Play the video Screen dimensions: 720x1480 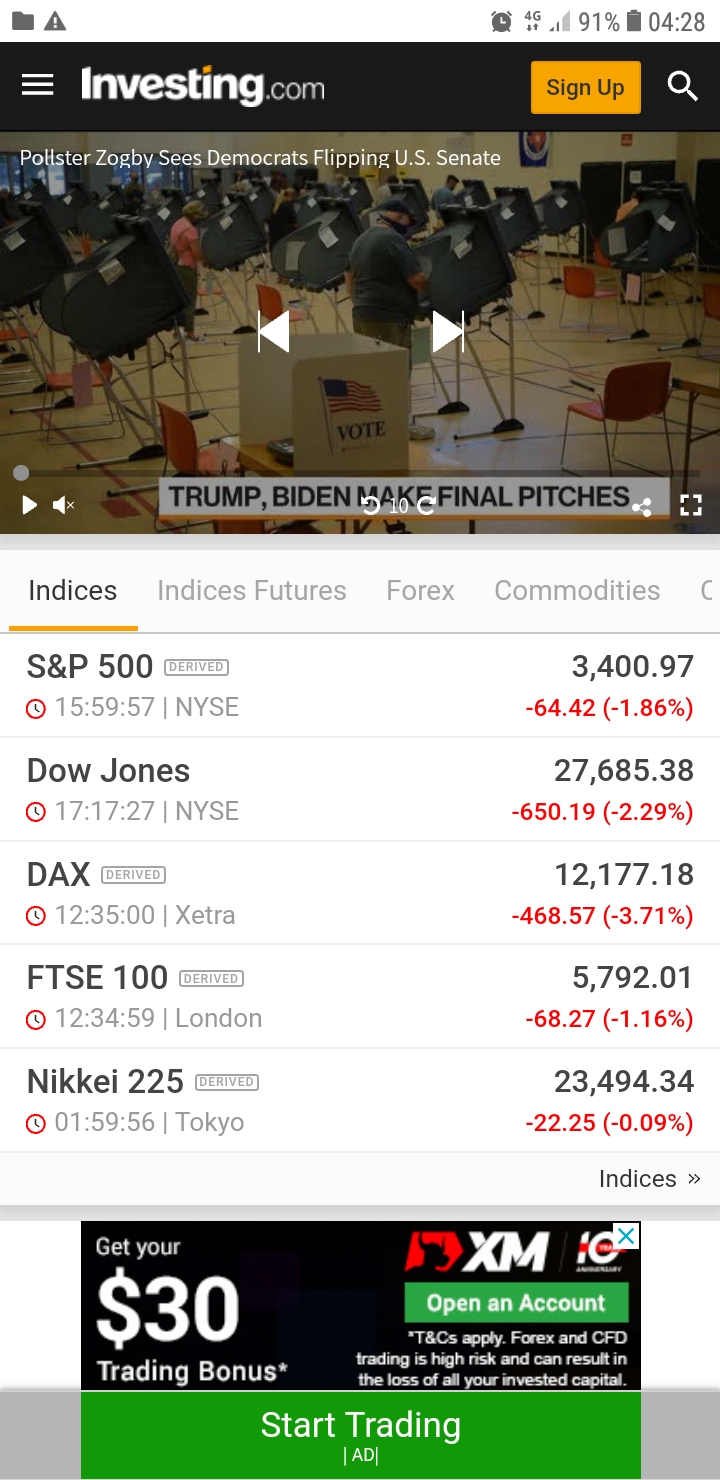click(29, 505)
